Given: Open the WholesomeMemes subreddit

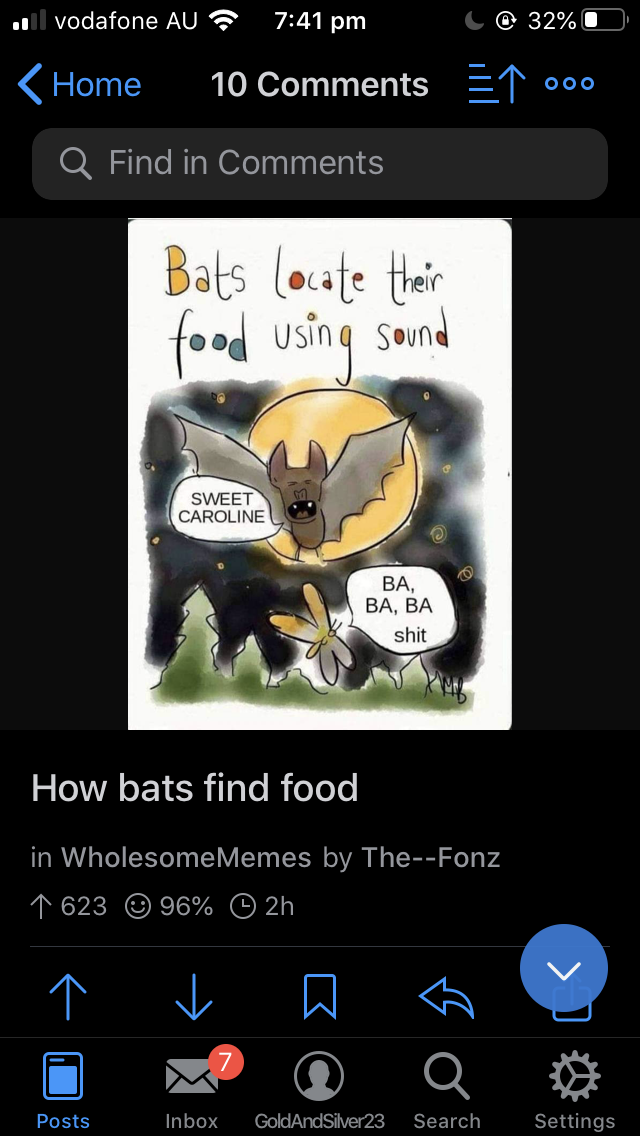Looking at the screenshot, I should (x=186, y=858).
